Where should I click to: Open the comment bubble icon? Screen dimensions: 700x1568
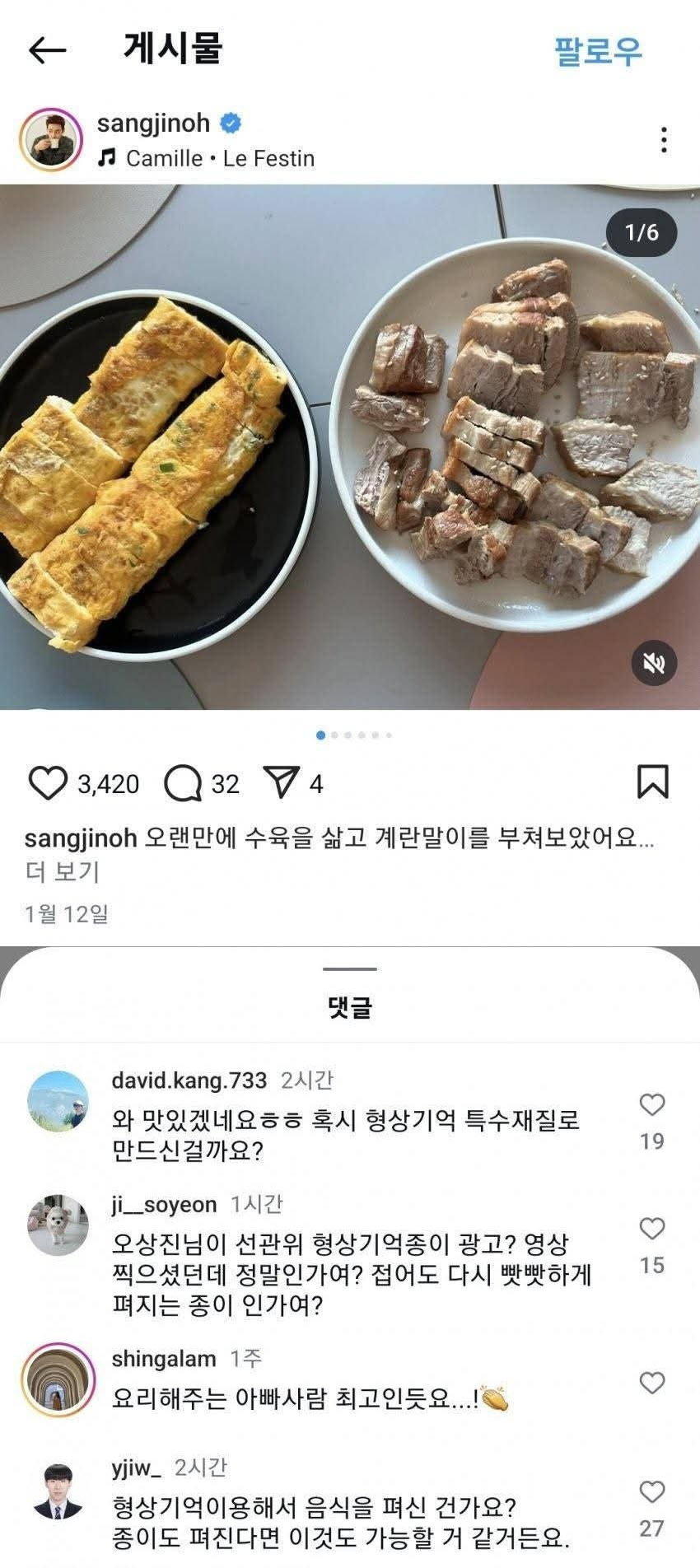[183, 783]
